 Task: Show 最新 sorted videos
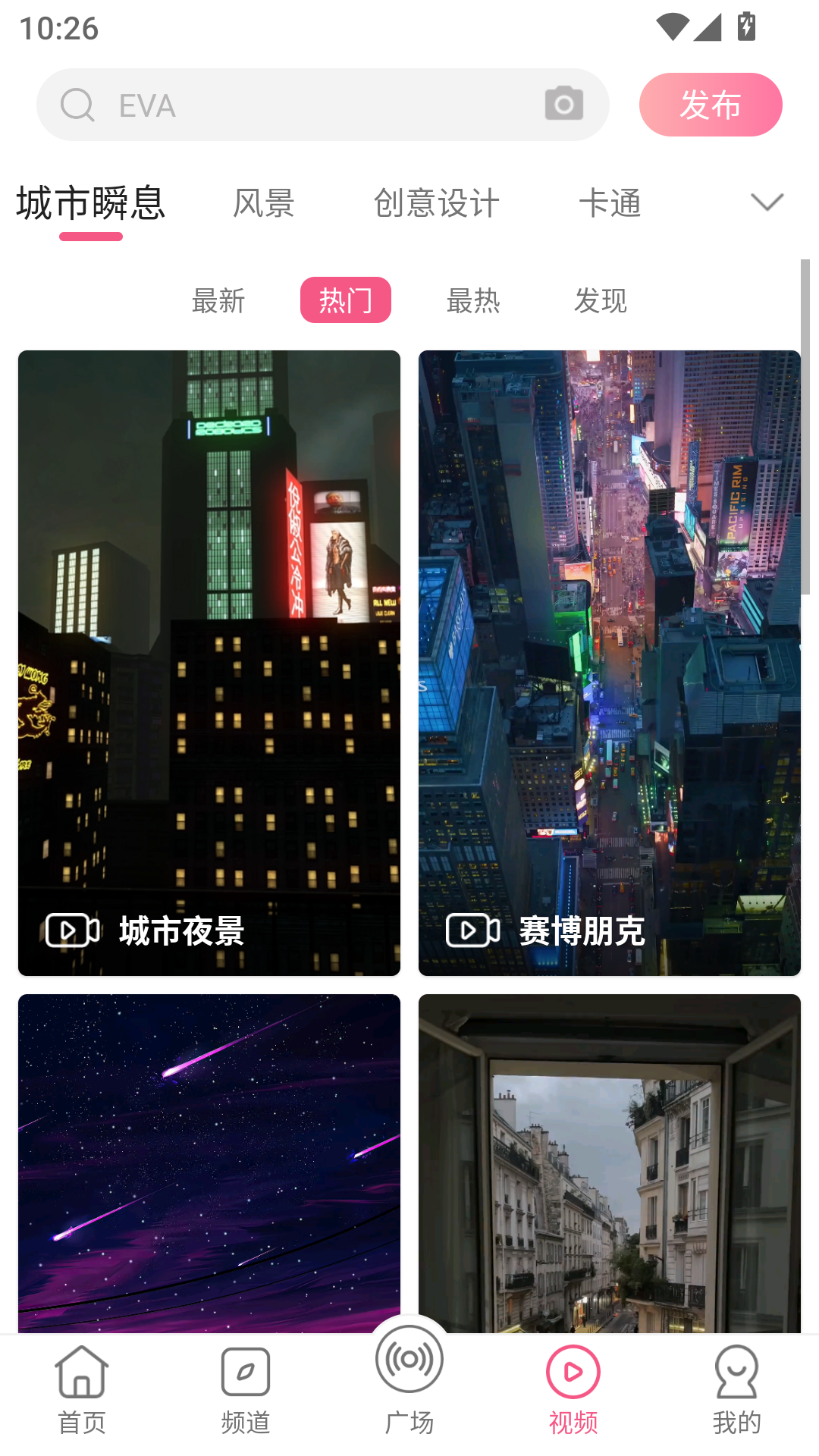pos(218,301)
